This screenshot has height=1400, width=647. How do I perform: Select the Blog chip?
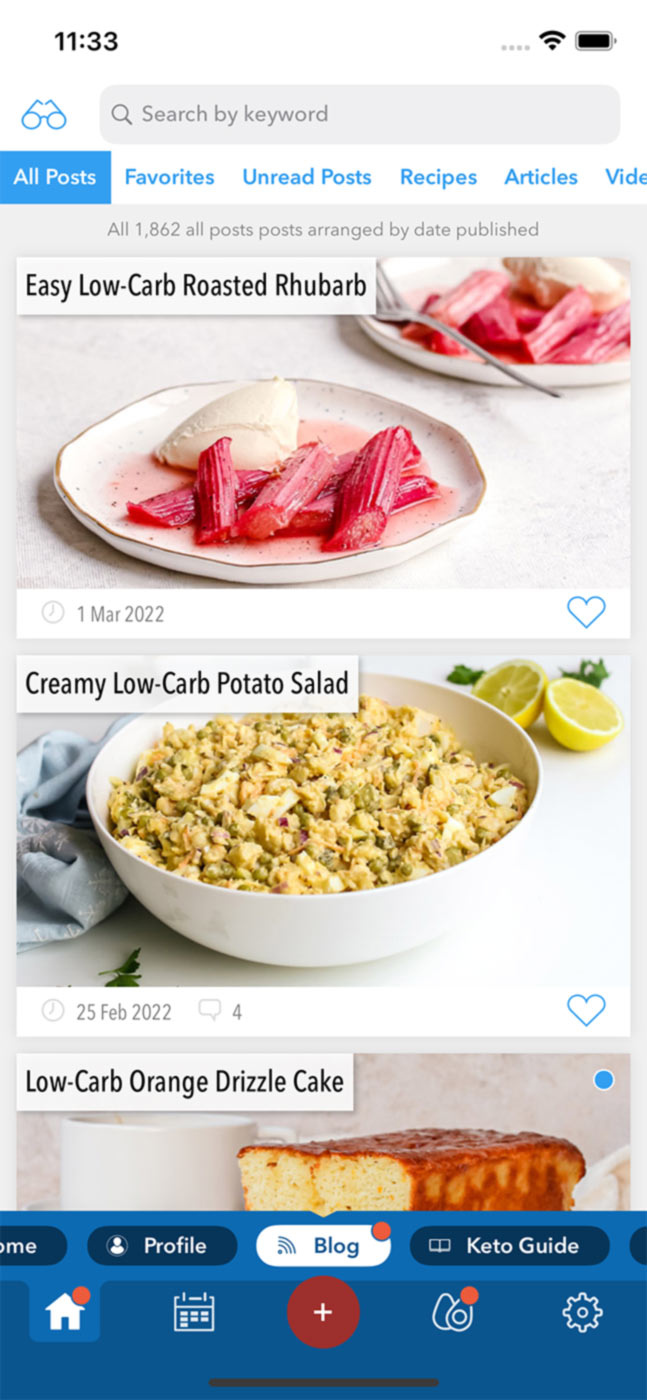323,1246
